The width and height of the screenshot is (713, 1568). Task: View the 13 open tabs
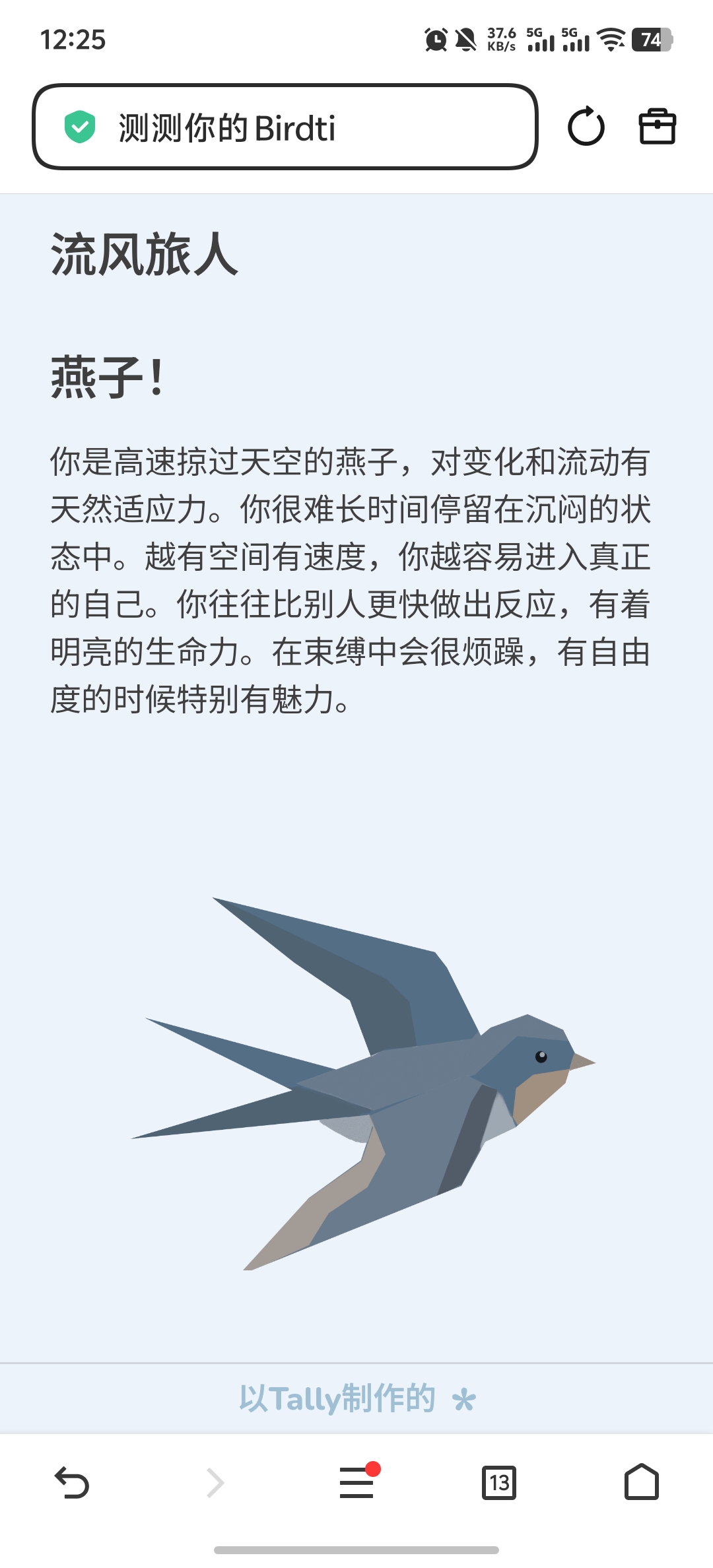[499, 1483]
